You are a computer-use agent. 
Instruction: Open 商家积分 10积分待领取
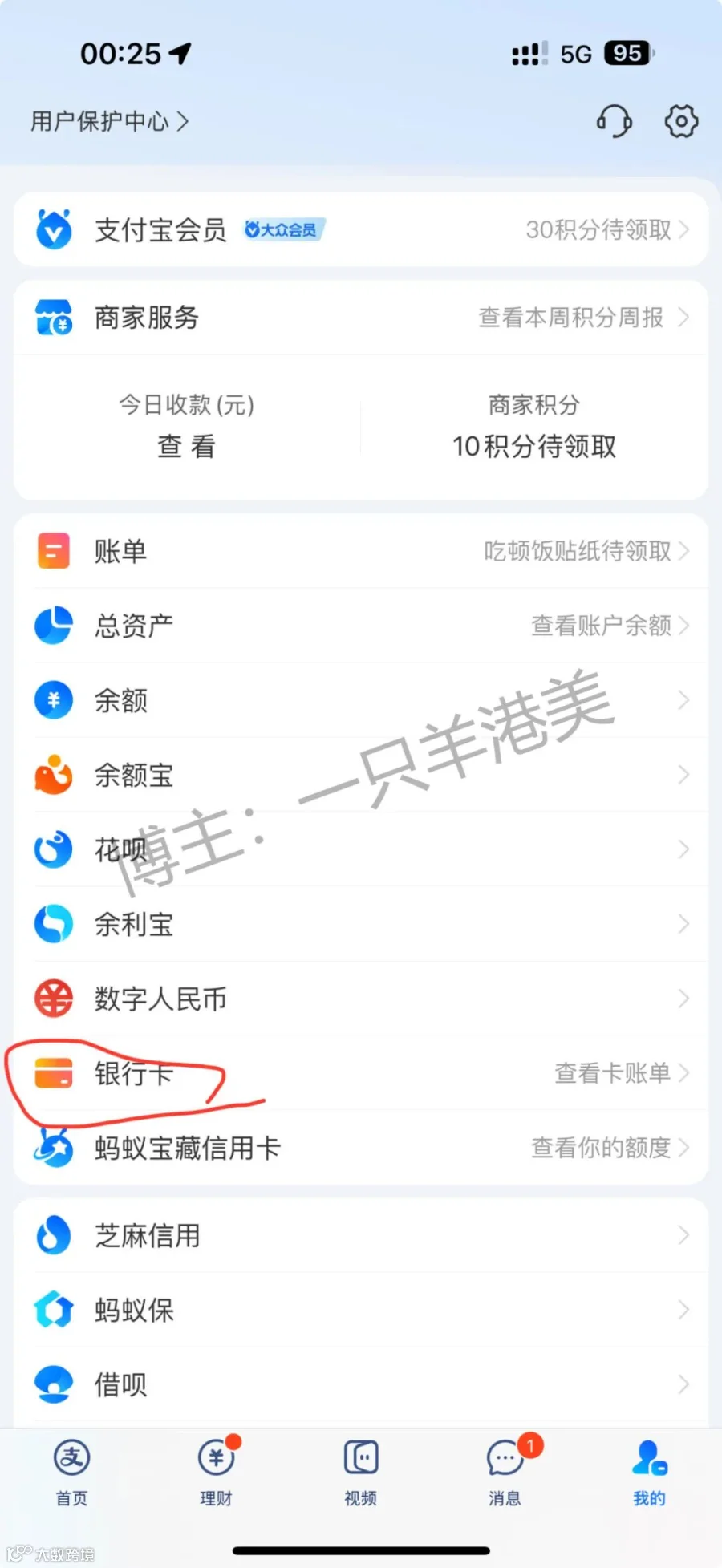(534, 427)
